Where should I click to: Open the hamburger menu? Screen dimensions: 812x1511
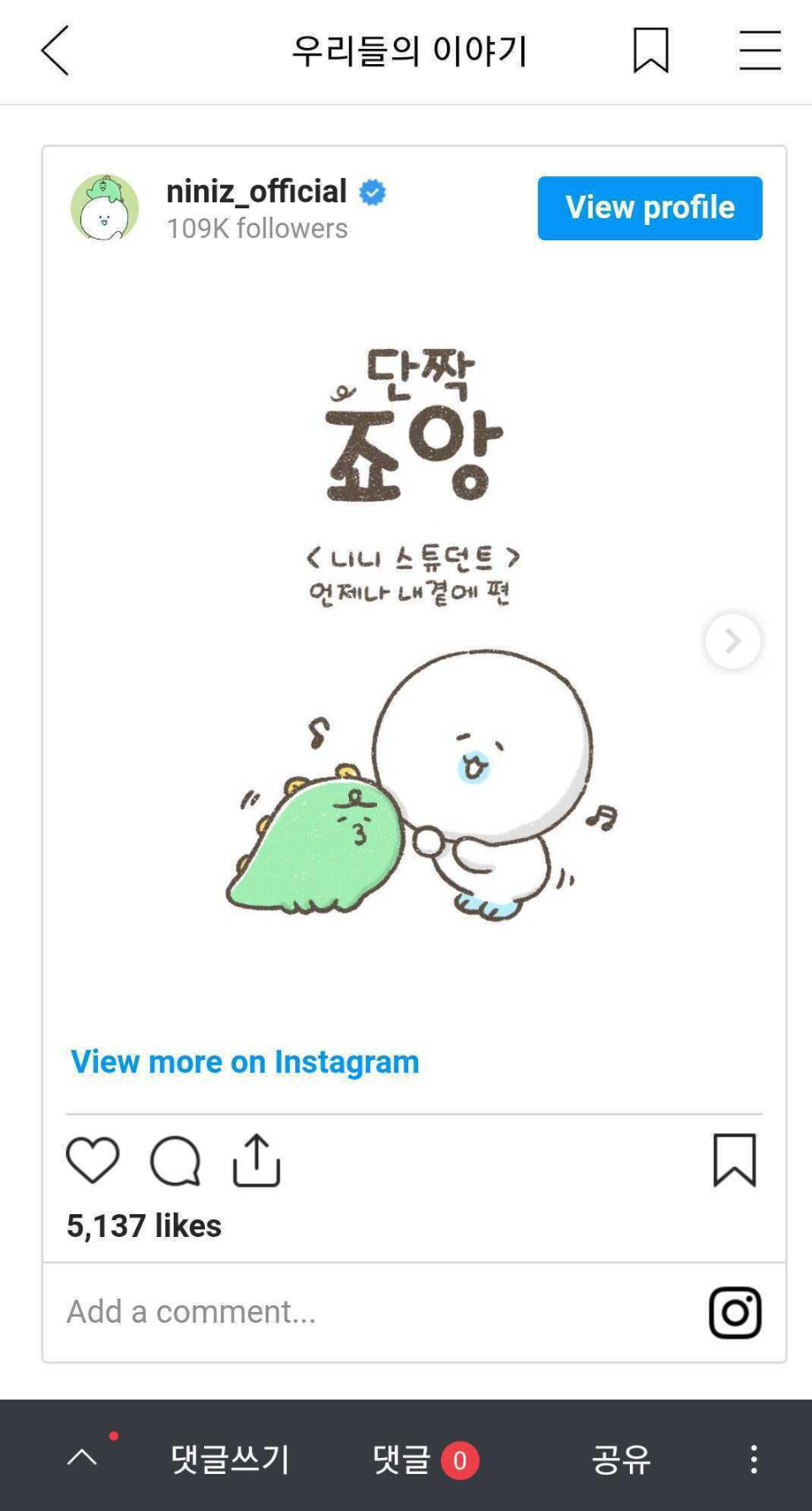pos(760,51)
